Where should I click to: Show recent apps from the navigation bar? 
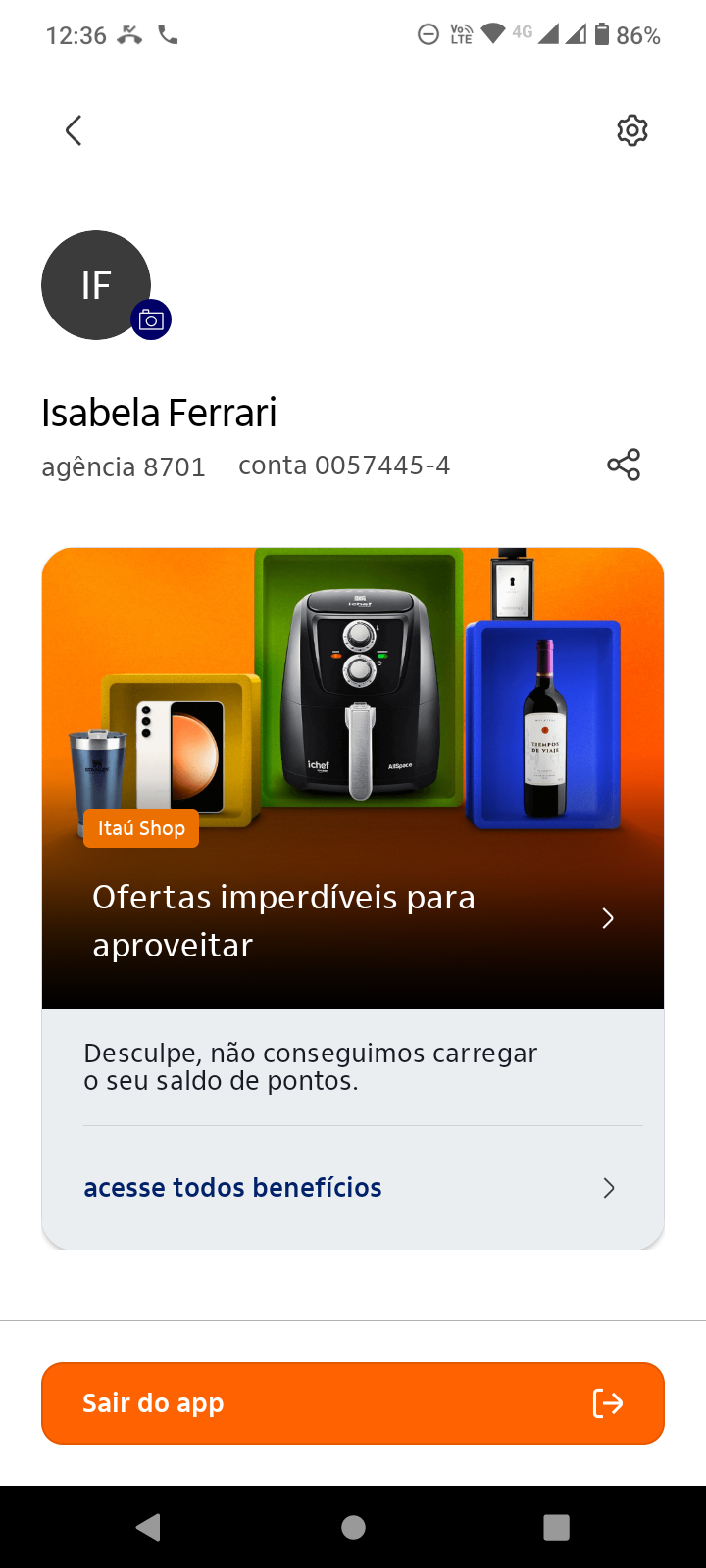coord(556,1527)
